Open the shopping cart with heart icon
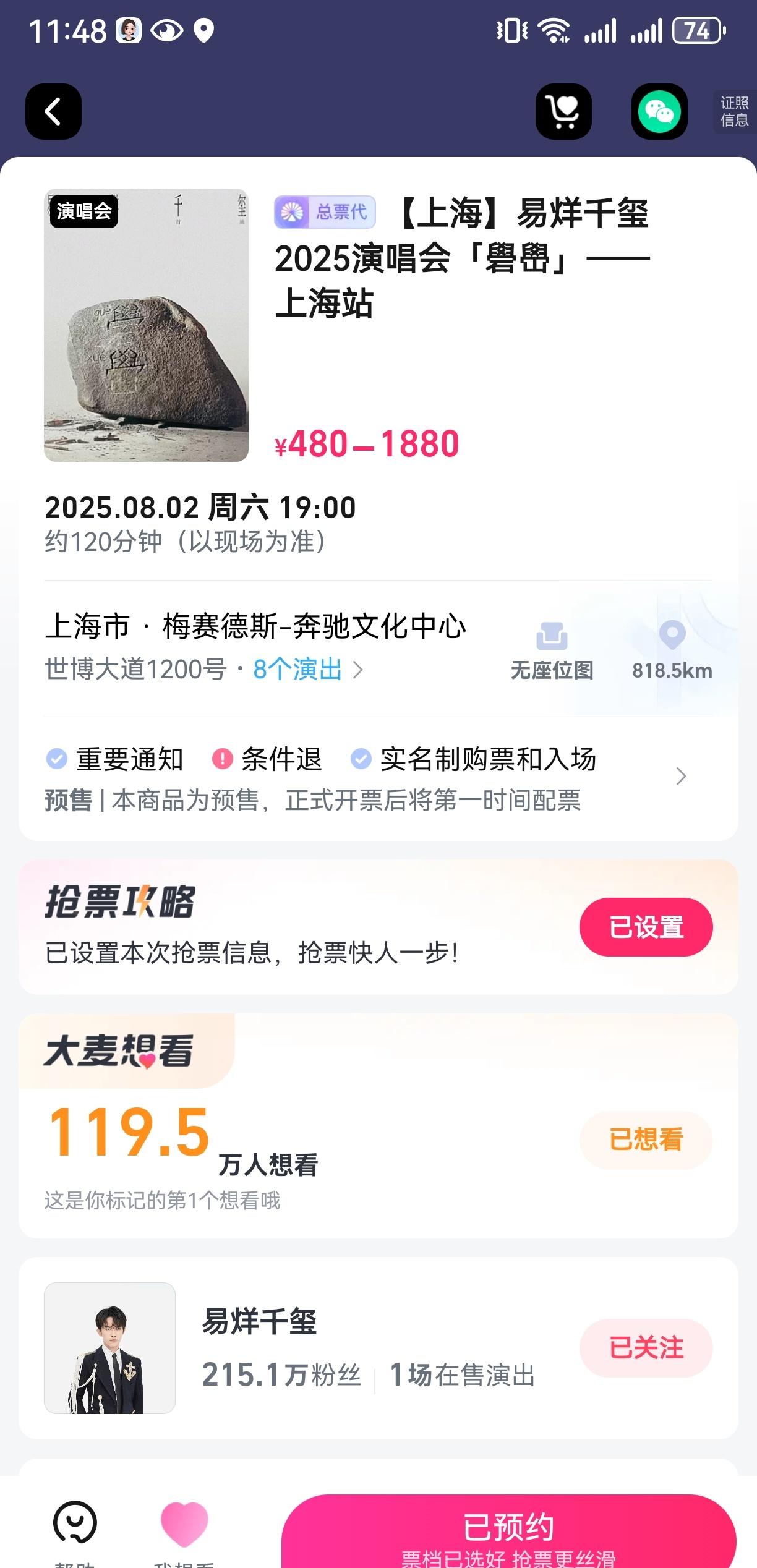Screen dimensions: 757x1568 [x=563, y=112]
